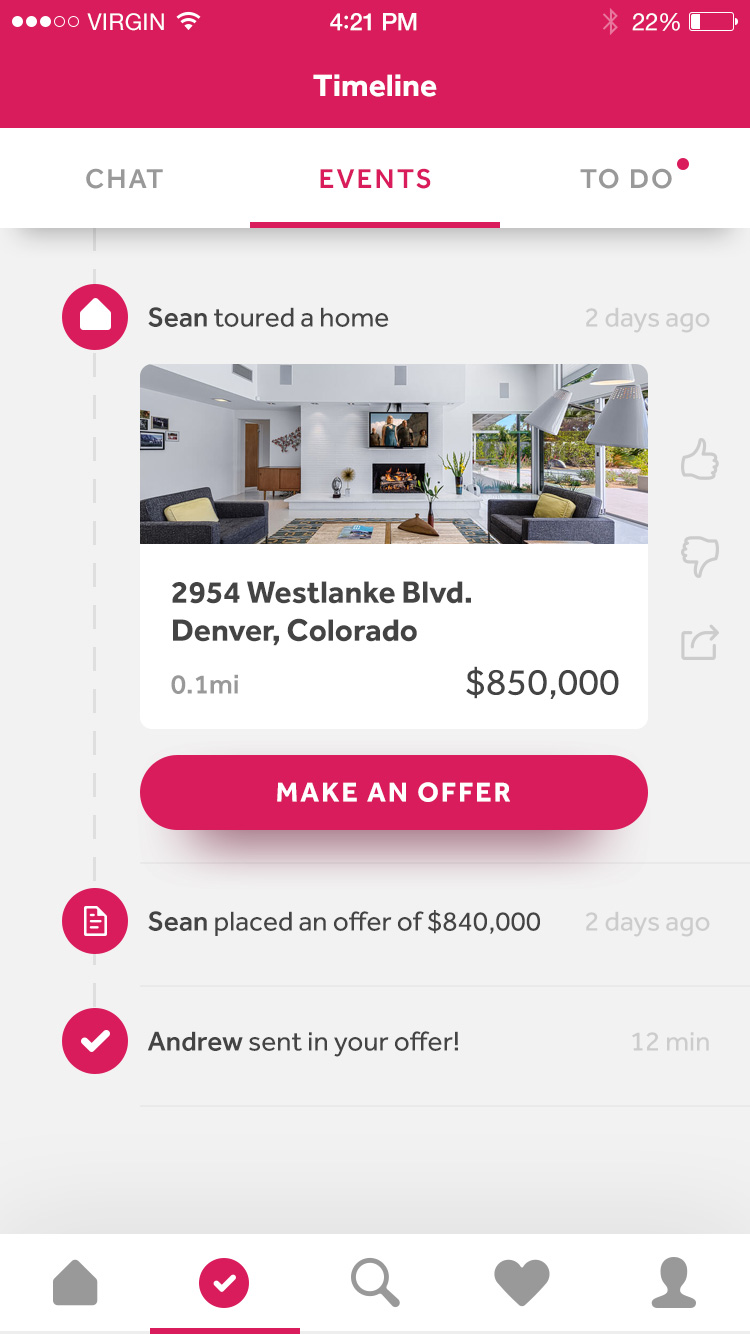
Task: Open the favorites heart tab
Action: click(522, 1283)
